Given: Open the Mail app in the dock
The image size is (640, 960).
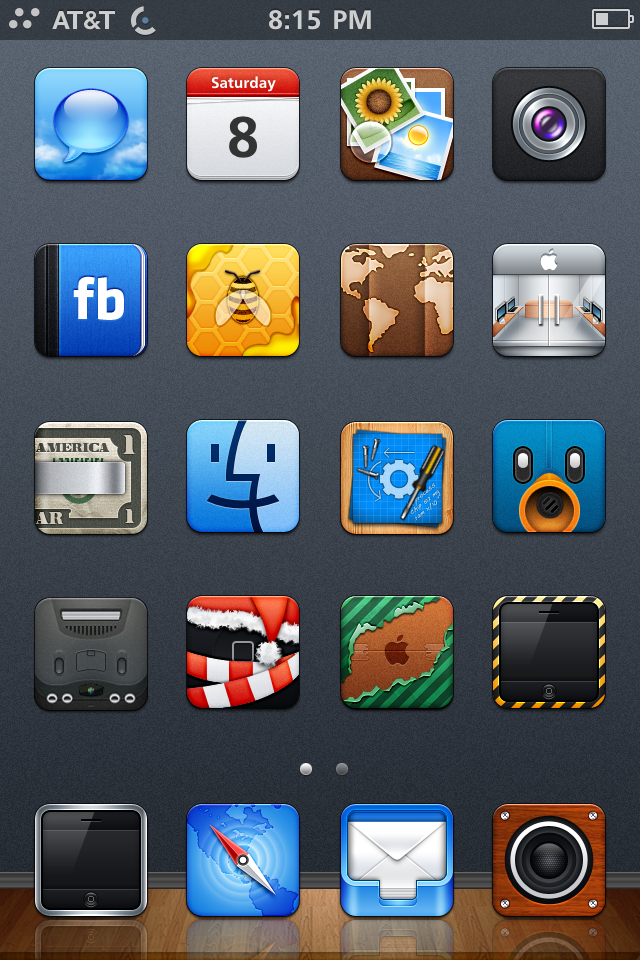Looking at the screenshot, I should tap(397, 860).
